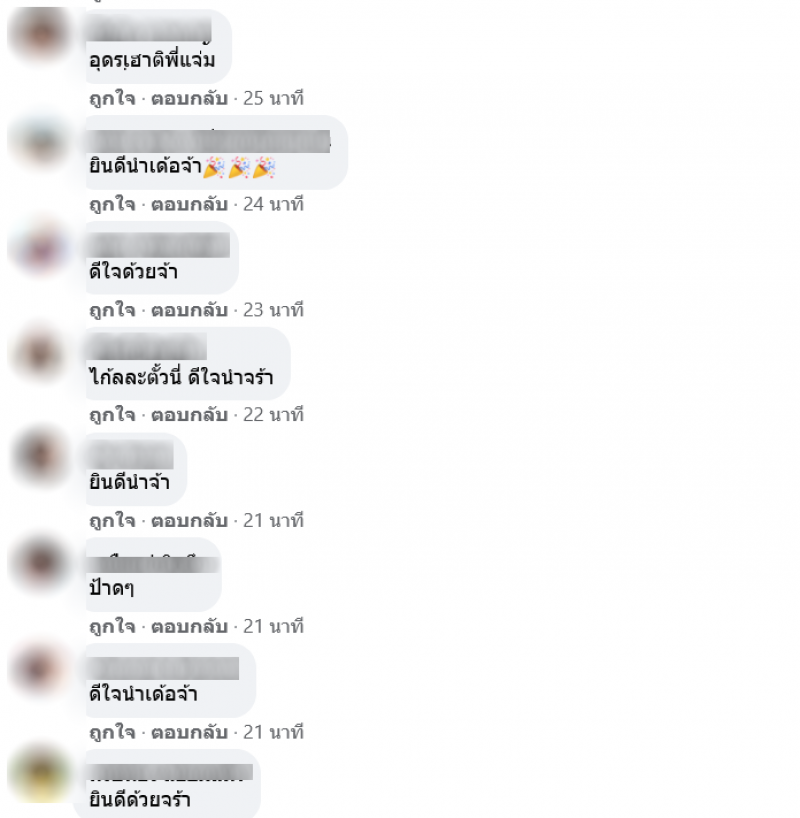Viewport: 800px width, 818px height.
Task: Reply to the comment "ดีใจด้วยจ้า"
Action: [x=189, y=310]
